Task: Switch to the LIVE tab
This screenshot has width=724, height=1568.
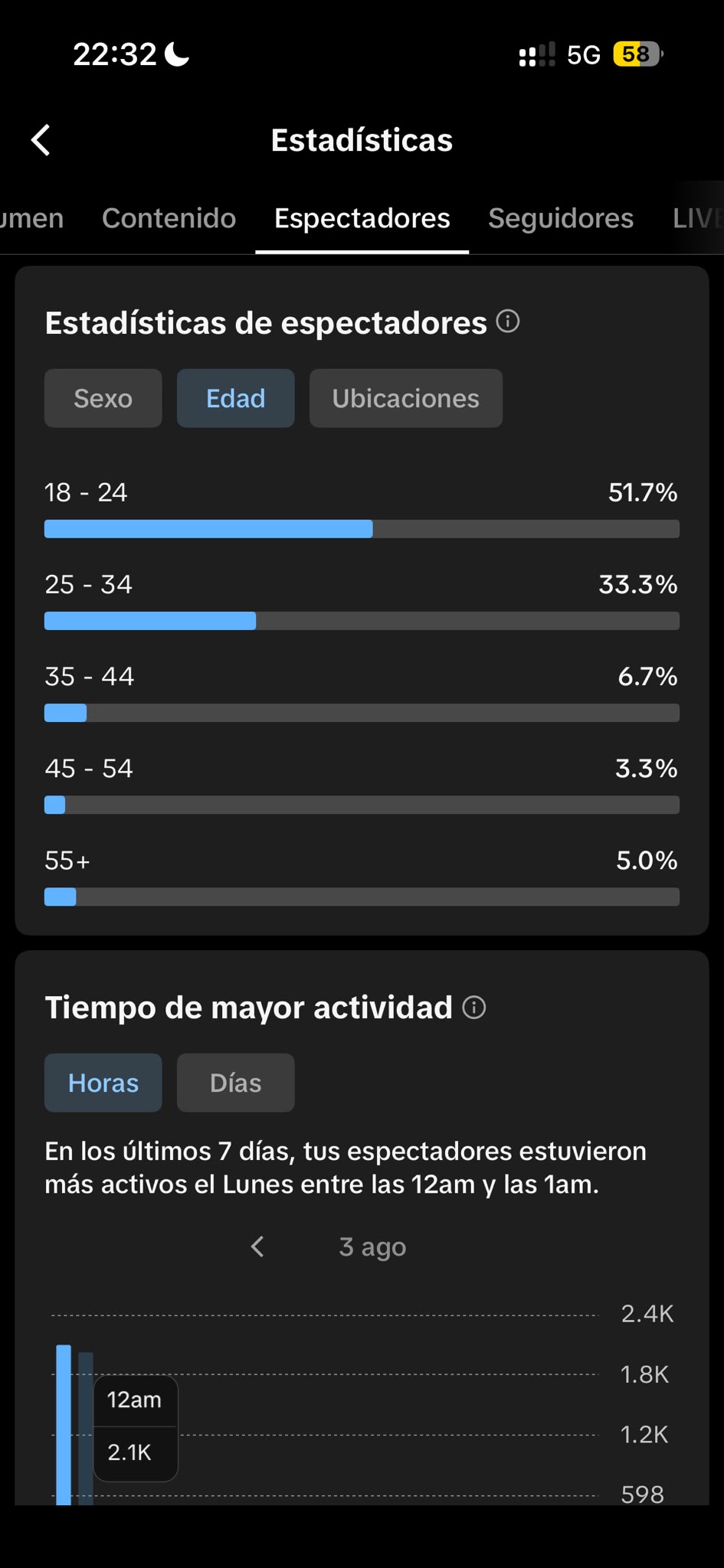Action: tap(697, 218)
